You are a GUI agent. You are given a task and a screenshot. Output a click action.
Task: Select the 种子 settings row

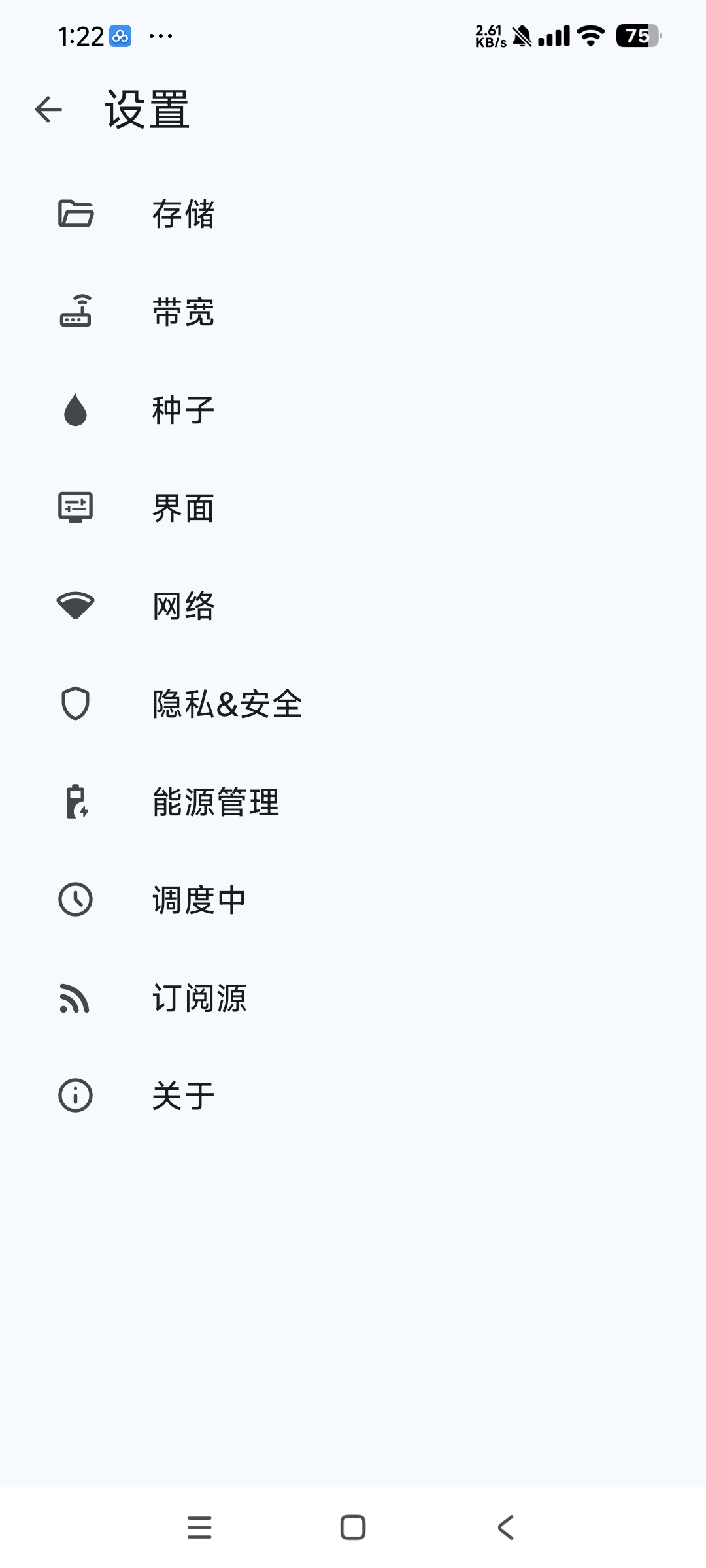click(x=183, y=410)
